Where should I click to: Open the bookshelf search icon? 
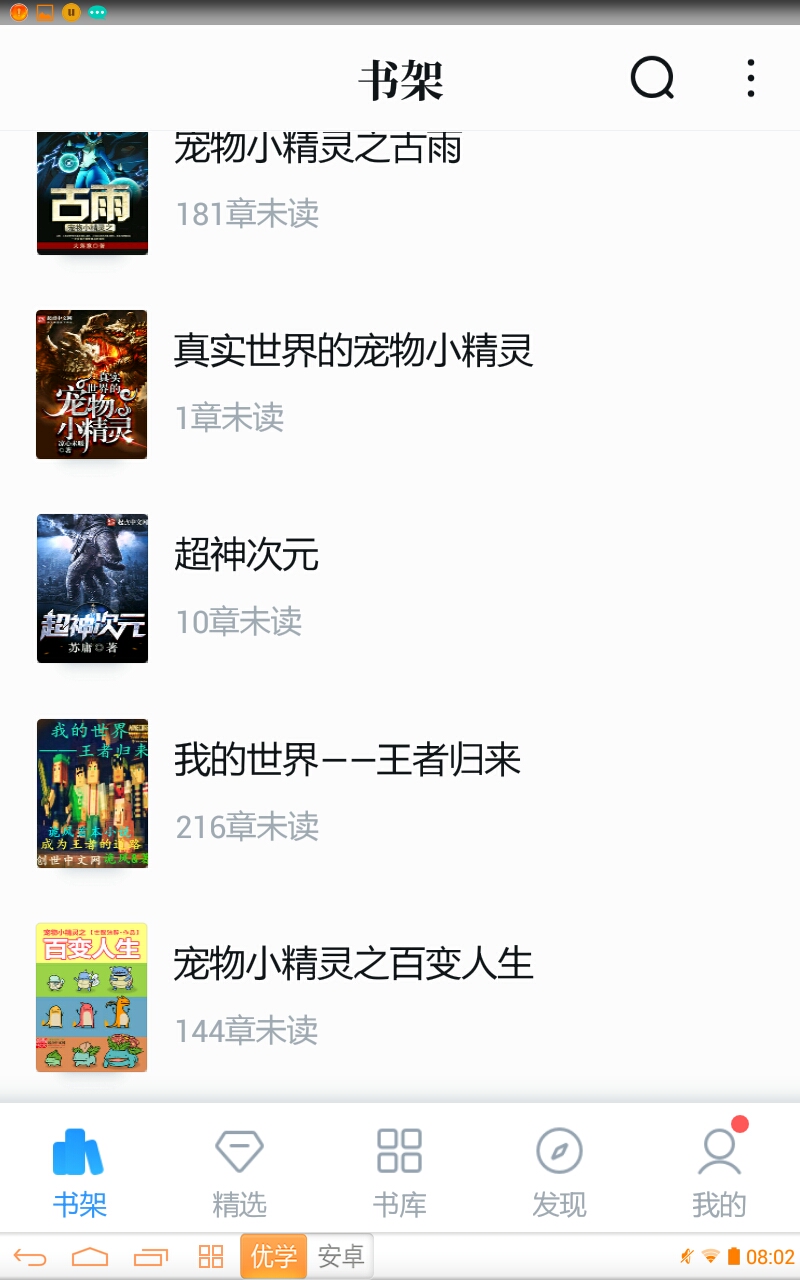tap(652, 78)
